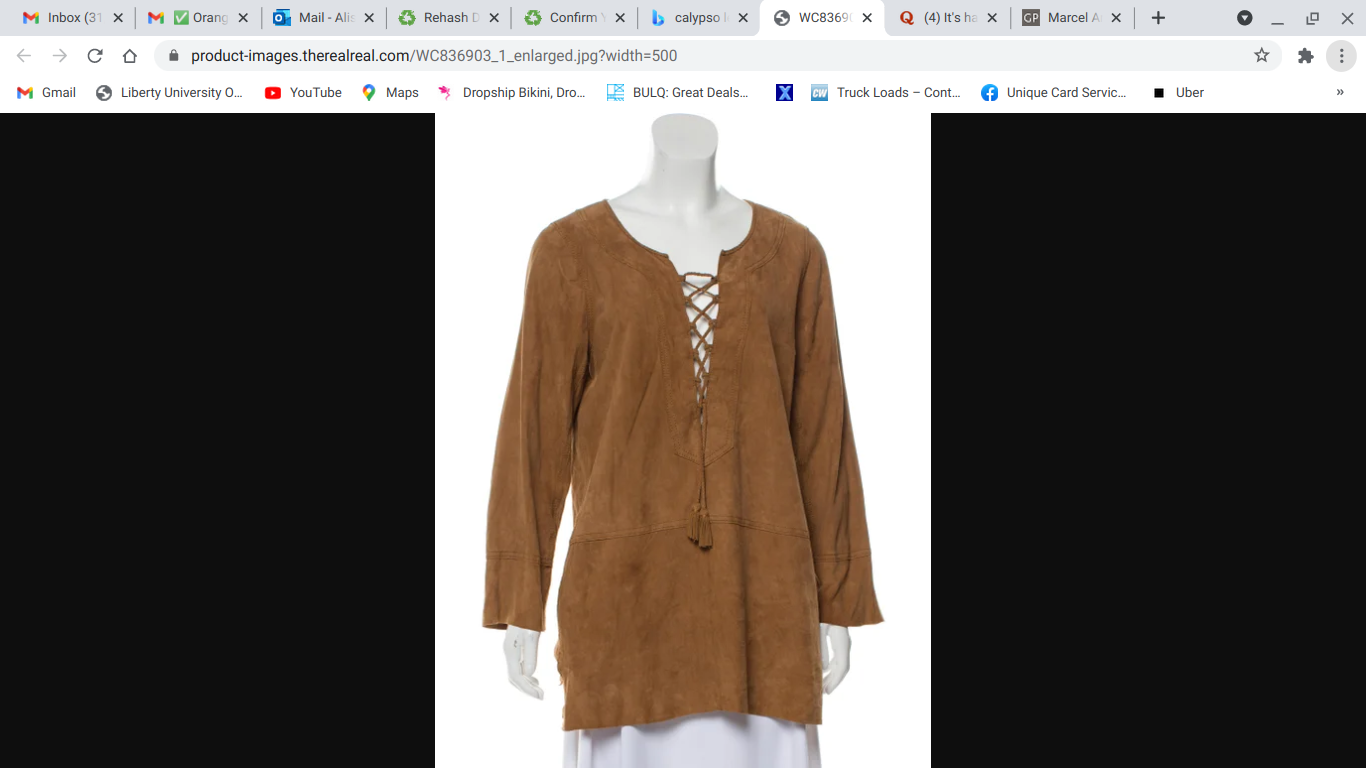Reload the current page
The height and width of the screenshot is (768, 1366).
click(95, 56)
